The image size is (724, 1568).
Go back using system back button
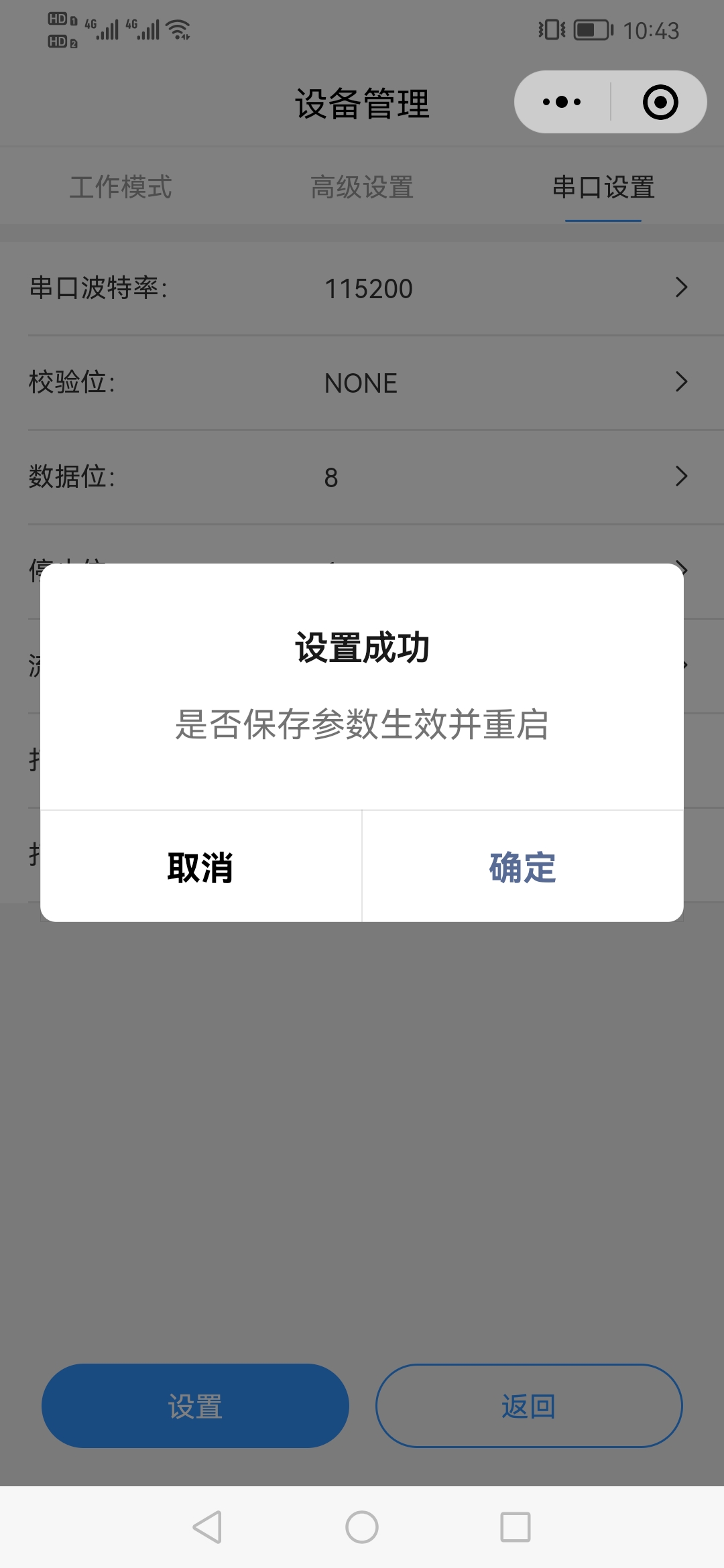207,1527
